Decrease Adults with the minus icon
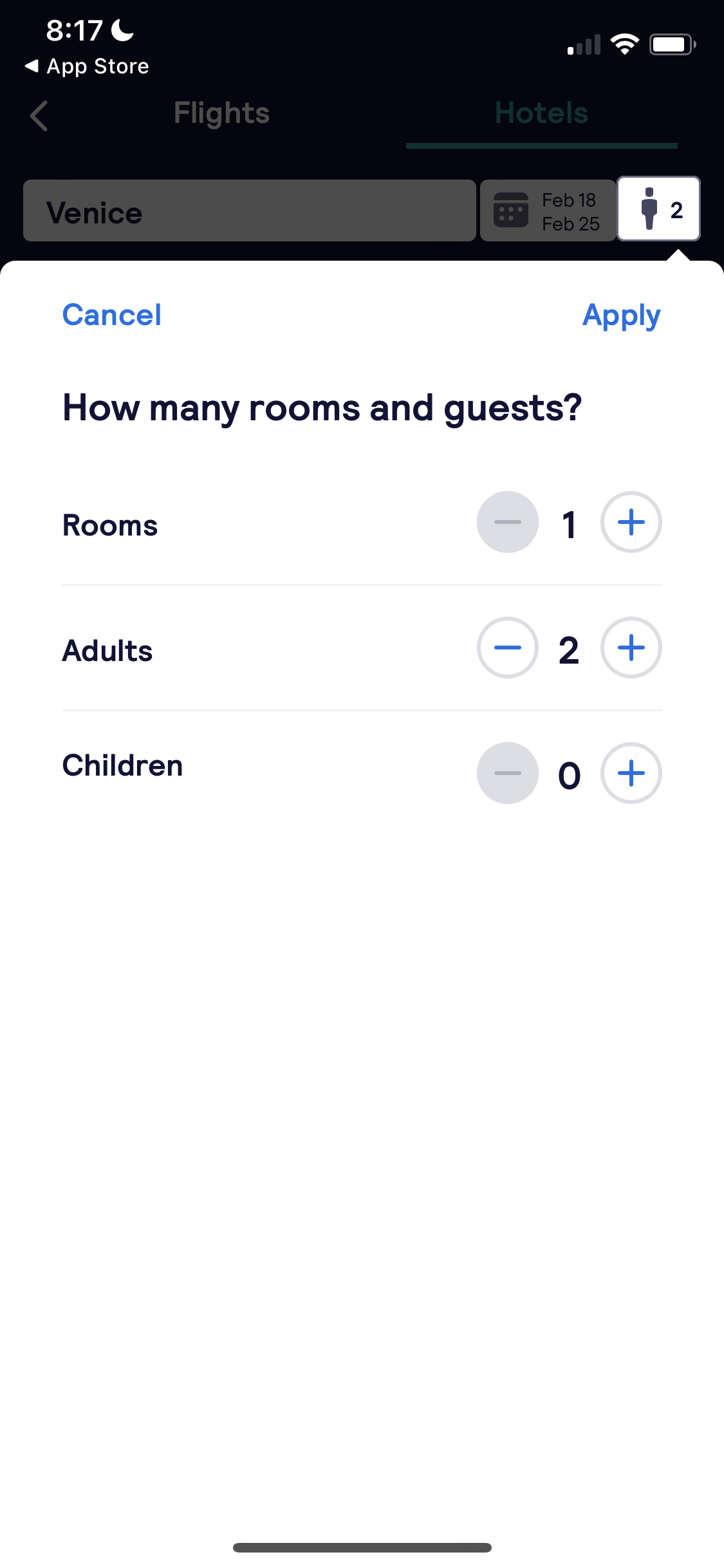724x1568 pixels. pyautogui.click(x=508, y=649)
